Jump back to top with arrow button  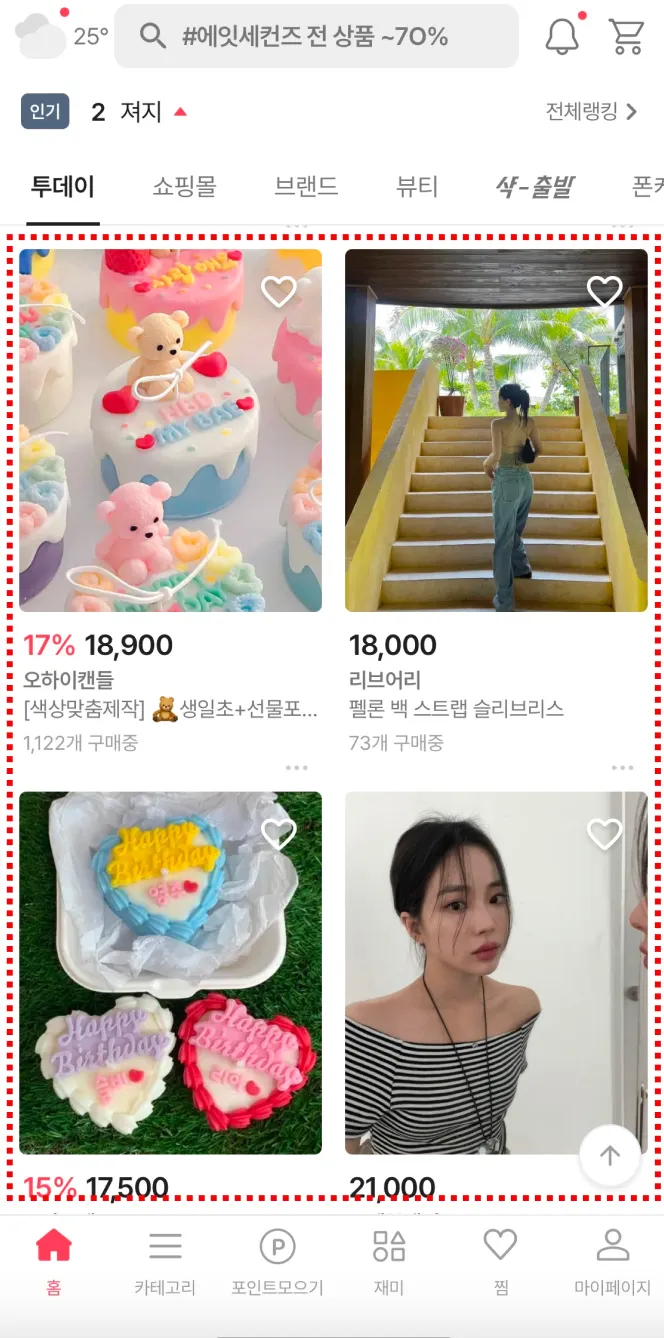click(609, 1156)
